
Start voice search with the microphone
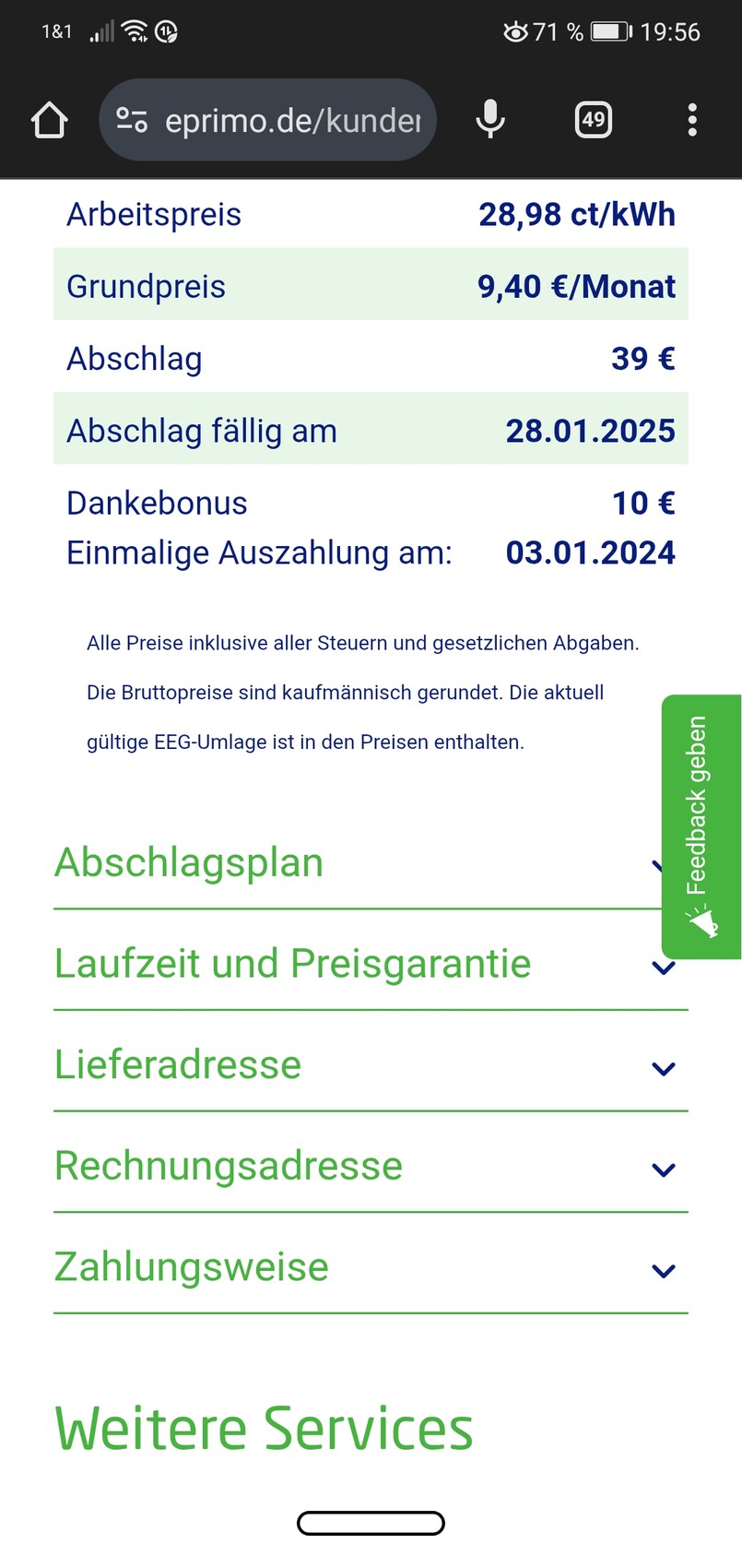click(490, 120)
